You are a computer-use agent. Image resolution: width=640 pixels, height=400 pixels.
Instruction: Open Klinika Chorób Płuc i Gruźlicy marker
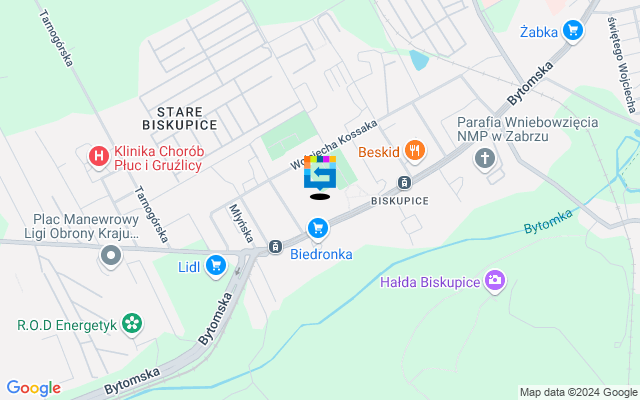click(x=98, y=155)
